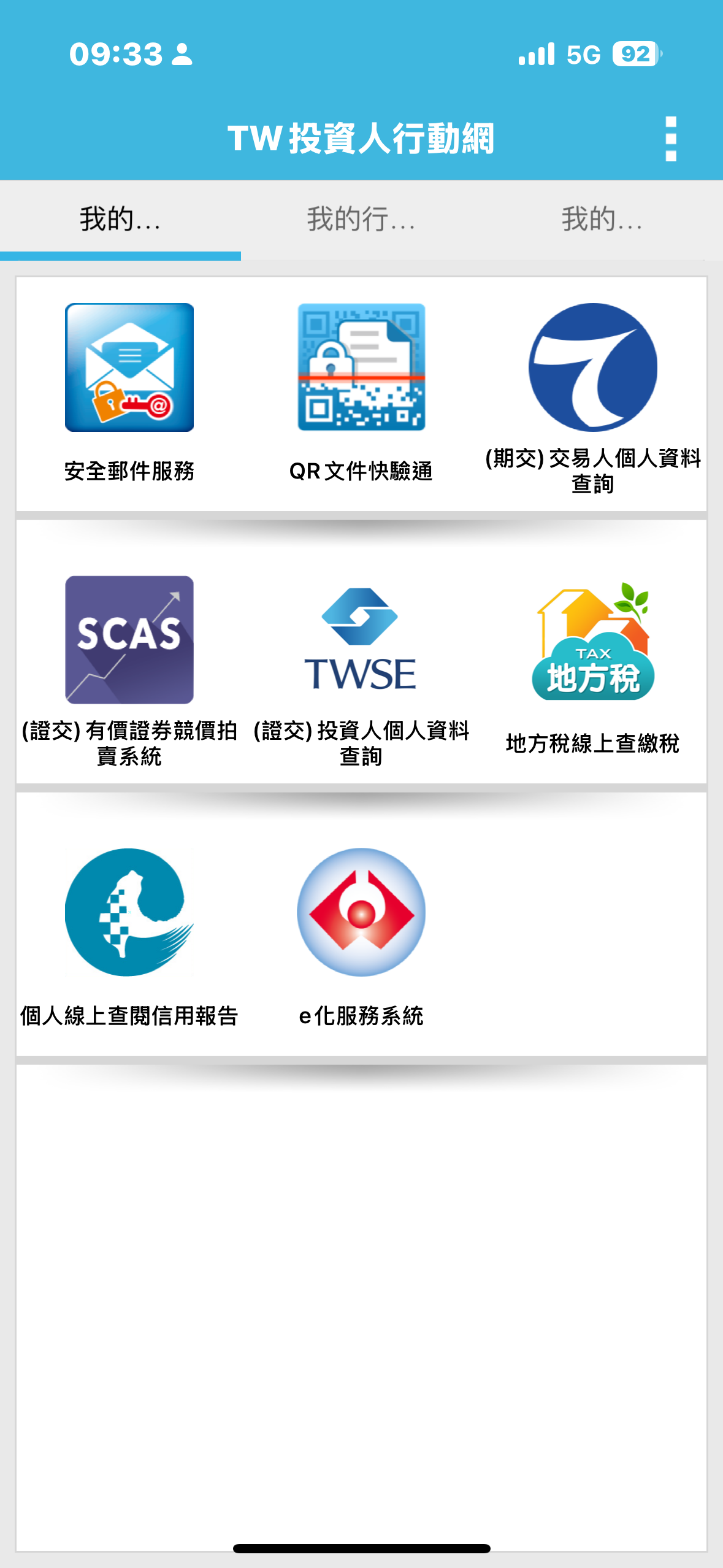723x1568 pixels.
Task: Open the three-dot overflow menu
Action: 670,139
